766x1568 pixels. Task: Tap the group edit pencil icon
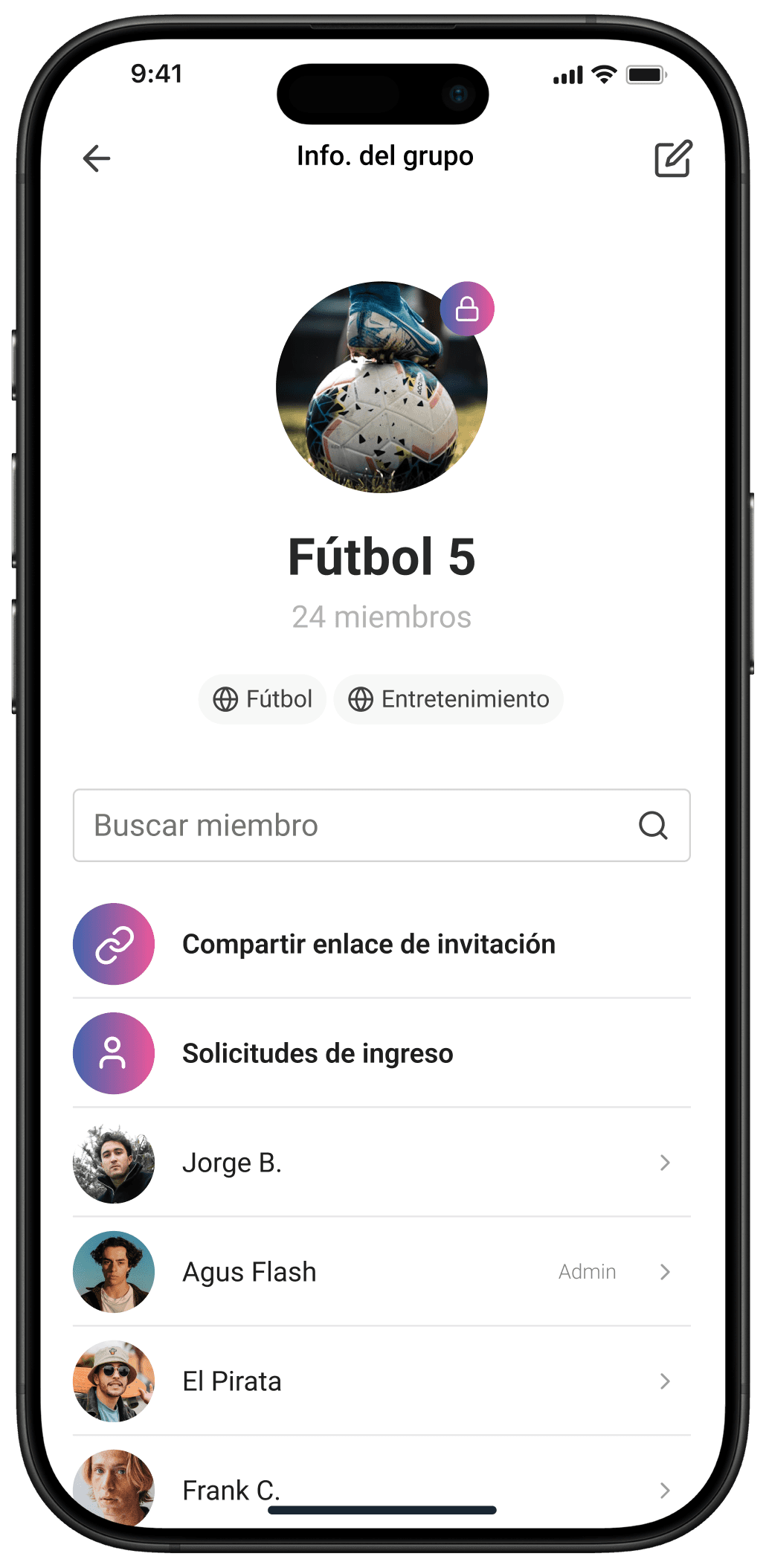(x=673, y=157)
